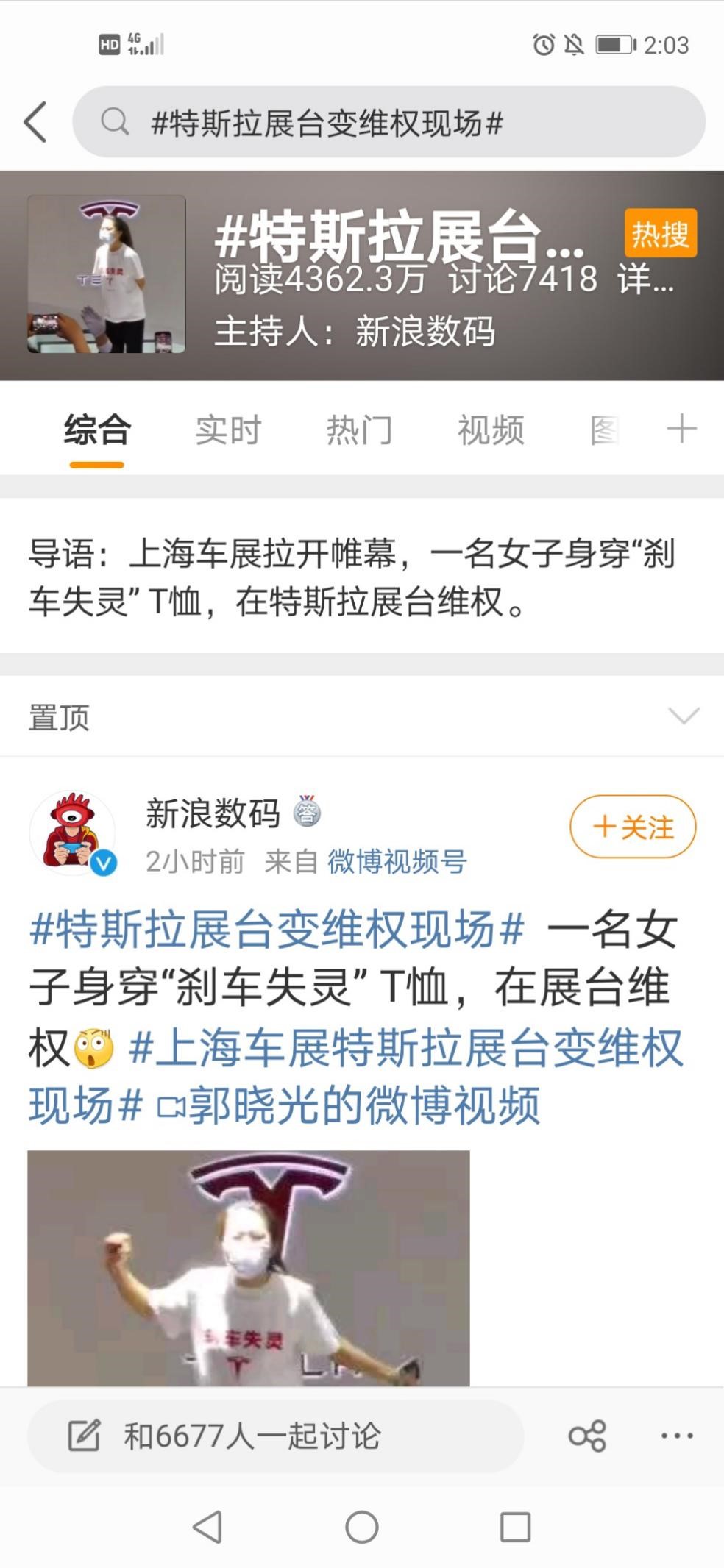Viewport: 724px width, 1568px height.
Task: Switch to the 视频 tab
Action: click(x=491, y=430)
